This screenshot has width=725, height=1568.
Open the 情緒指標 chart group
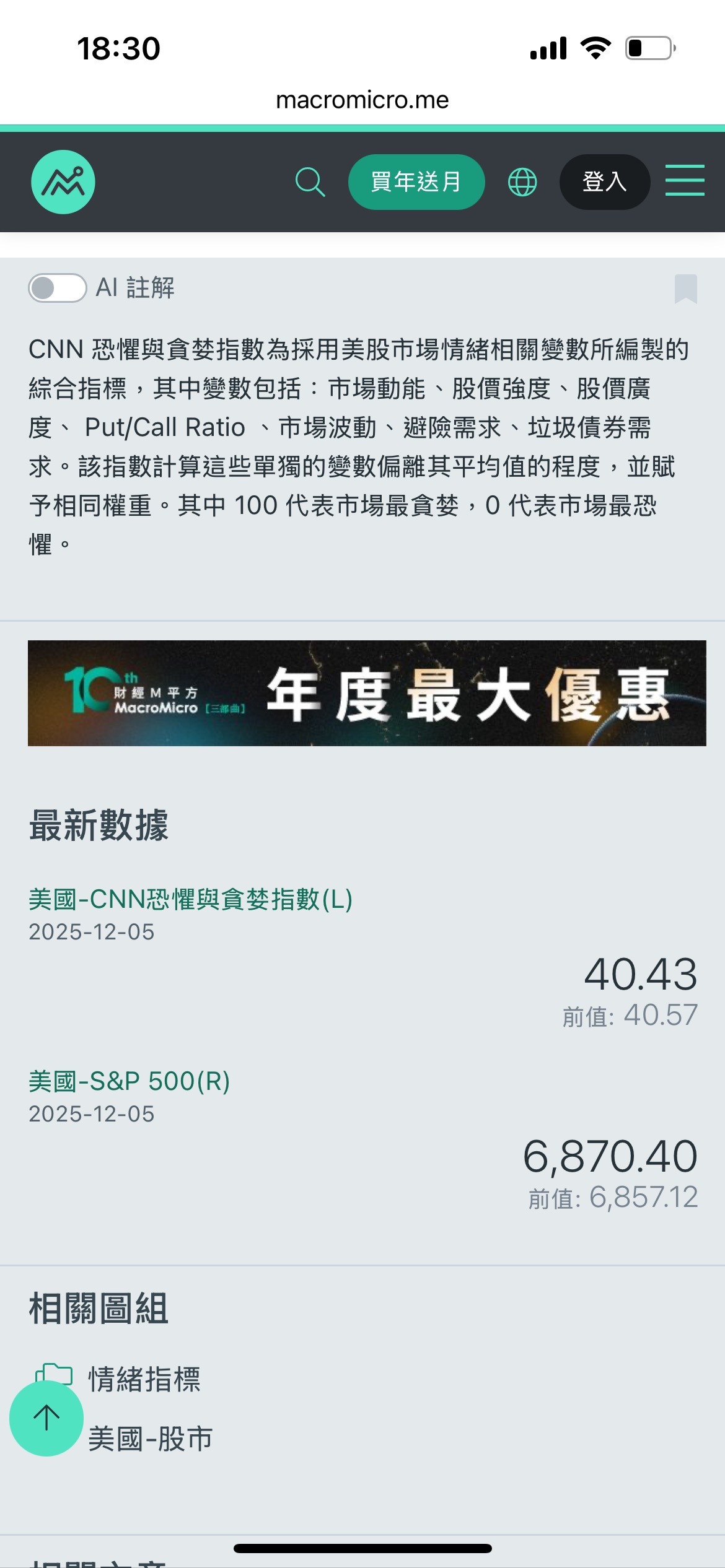[144, 1380]
